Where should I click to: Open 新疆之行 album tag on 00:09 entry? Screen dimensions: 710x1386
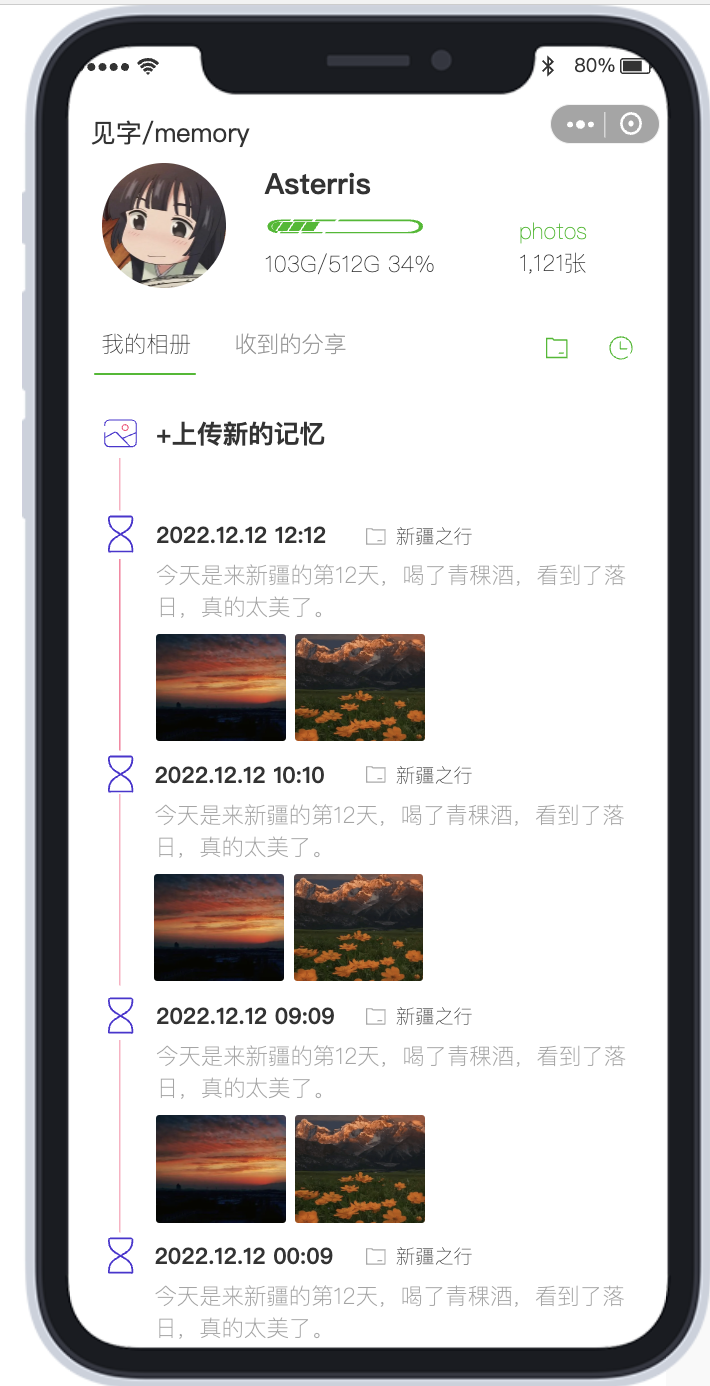(419, 1257)
